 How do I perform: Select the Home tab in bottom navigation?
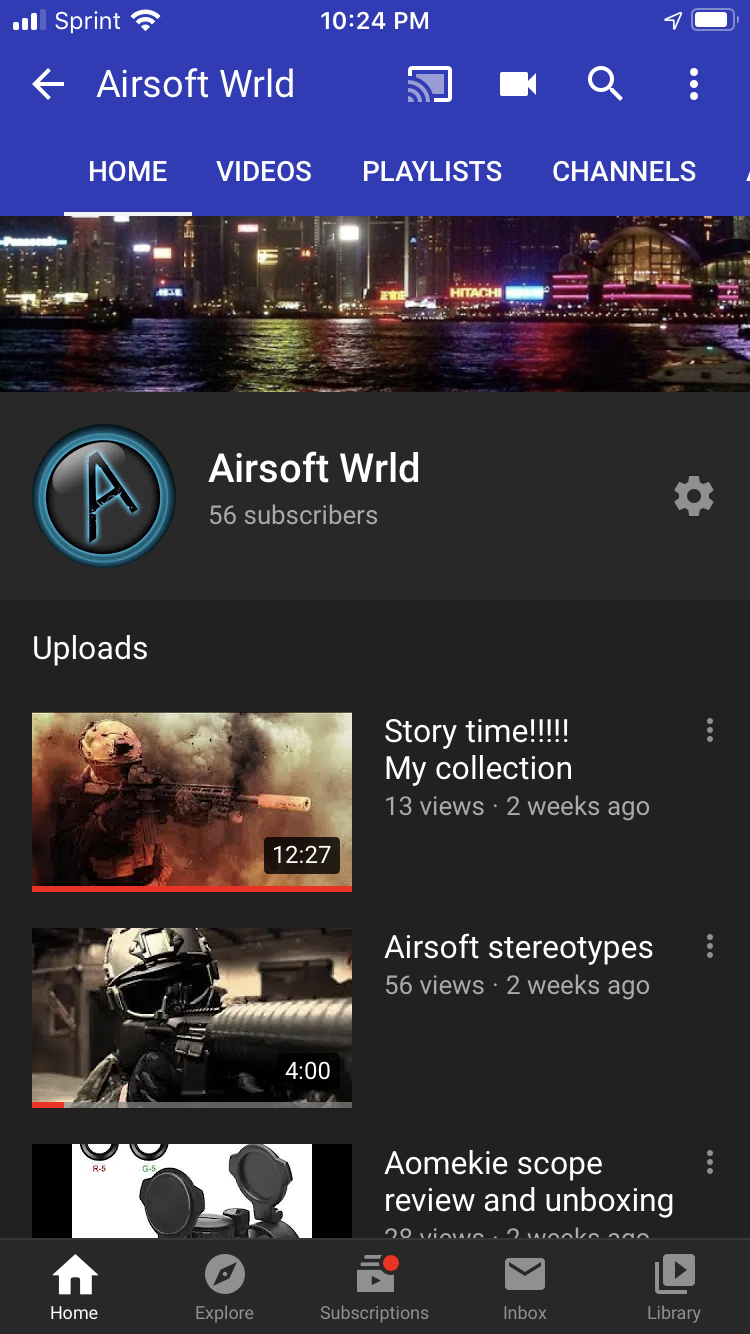tap(74, 1288)
